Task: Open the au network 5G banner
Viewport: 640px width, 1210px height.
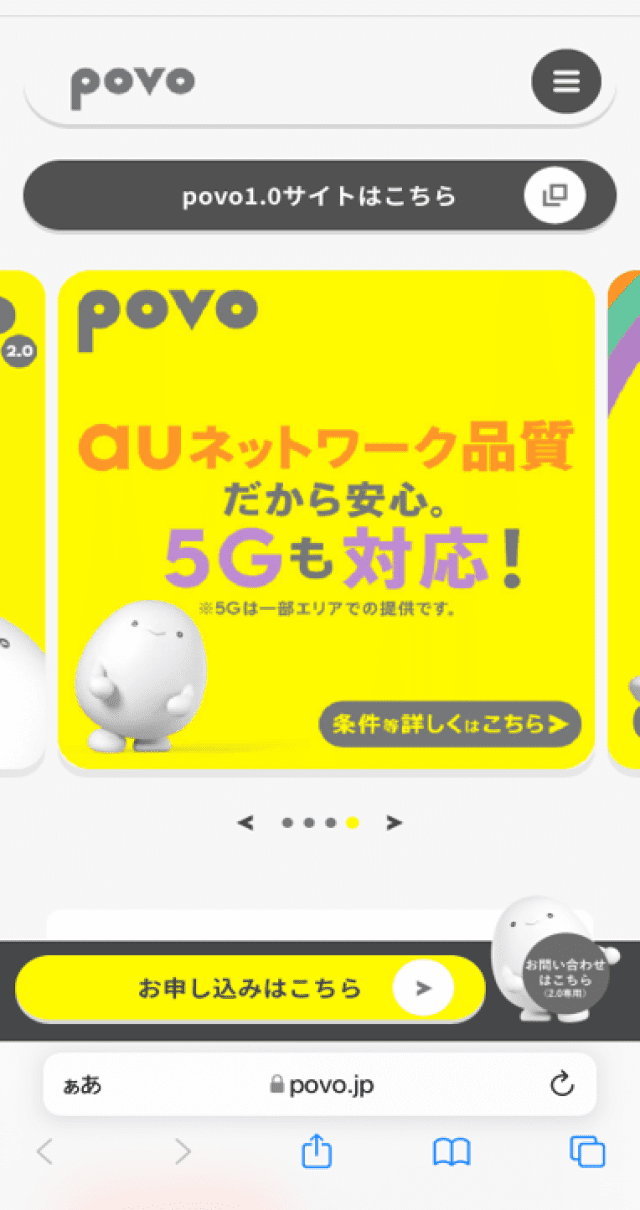Action: tap(326, 500)
